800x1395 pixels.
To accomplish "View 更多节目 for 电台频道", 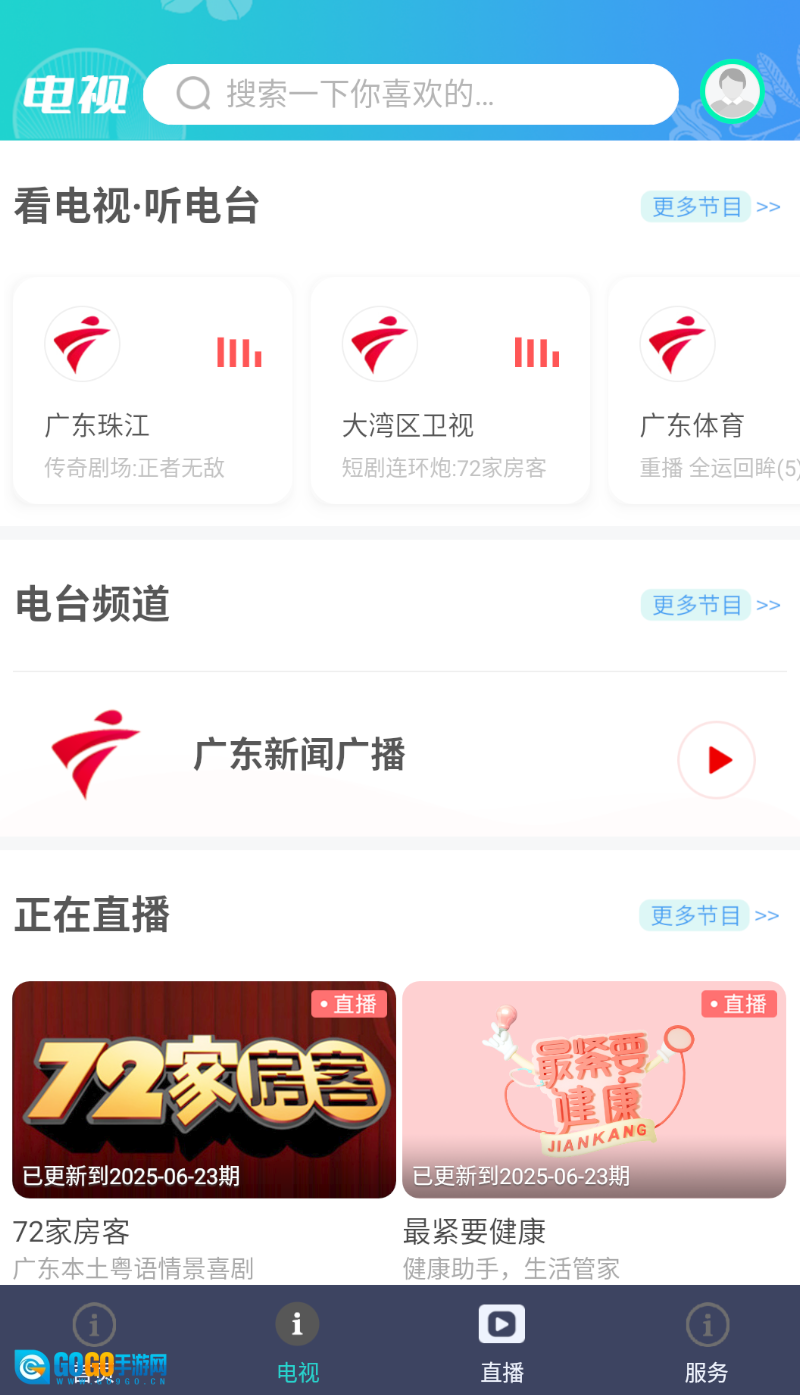I will 710,605.
